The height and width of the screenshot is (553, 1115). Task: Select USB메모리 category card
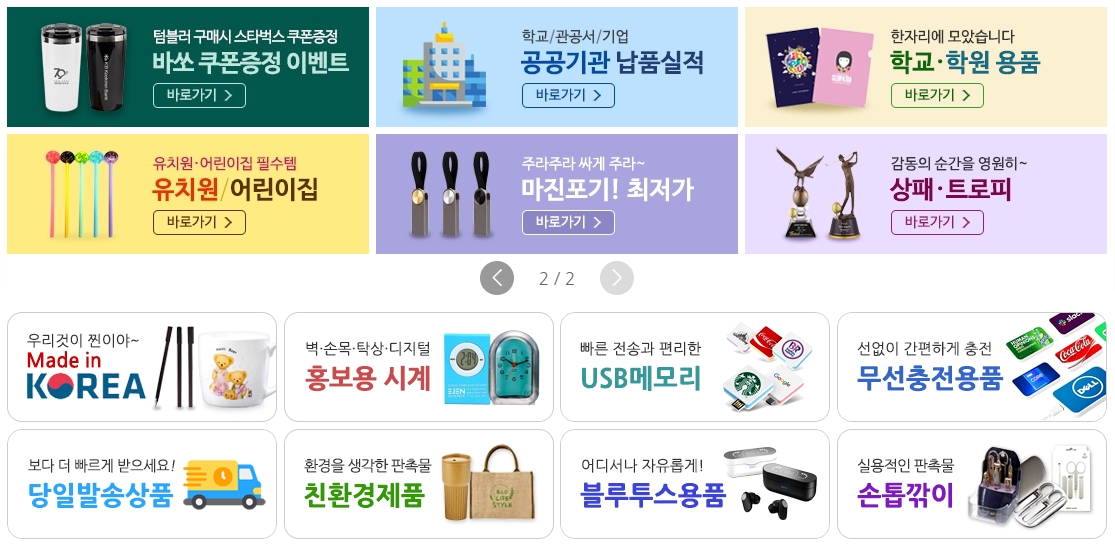694,367
